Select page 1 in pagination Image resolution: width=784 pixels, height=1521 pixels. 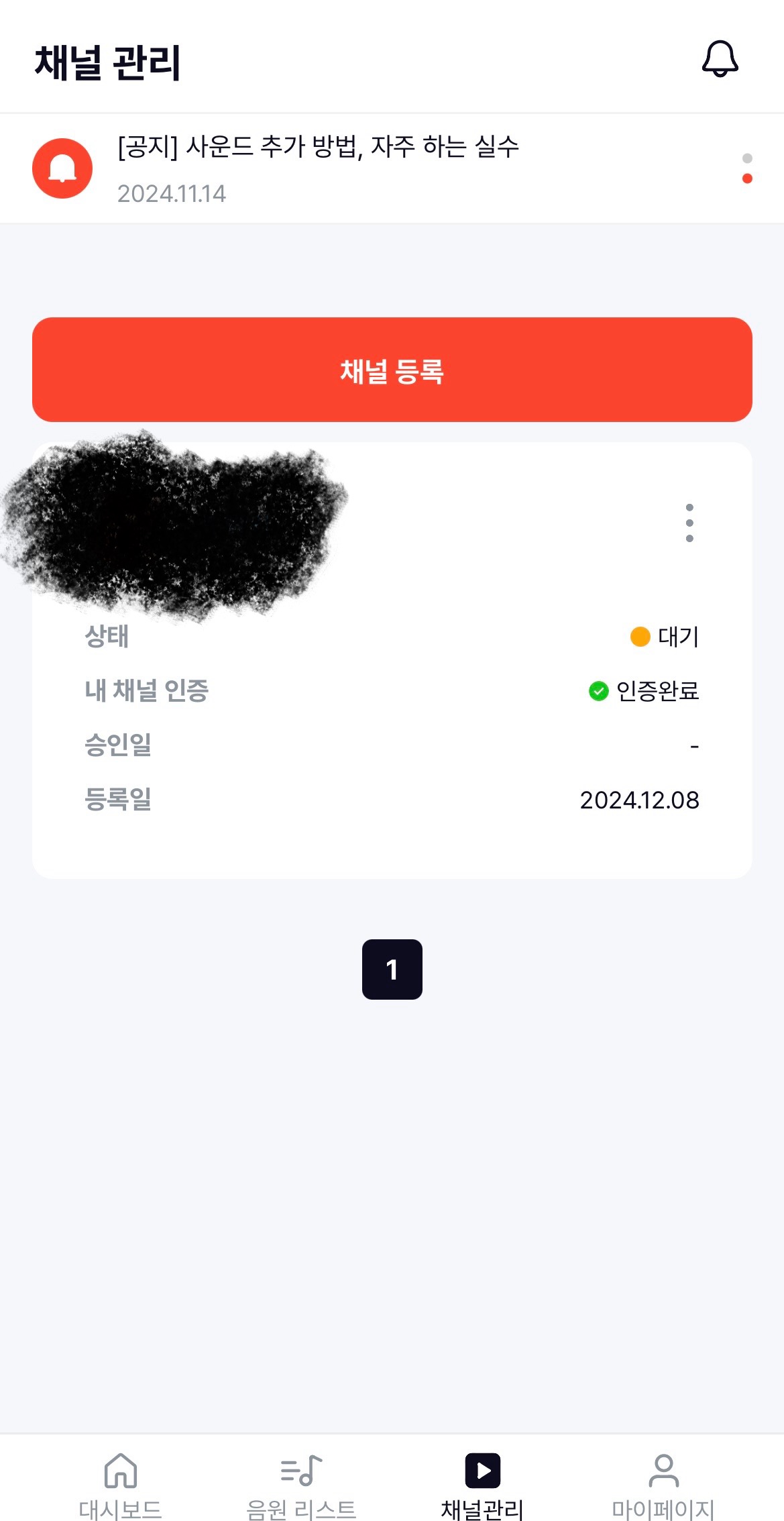(392, 969)
